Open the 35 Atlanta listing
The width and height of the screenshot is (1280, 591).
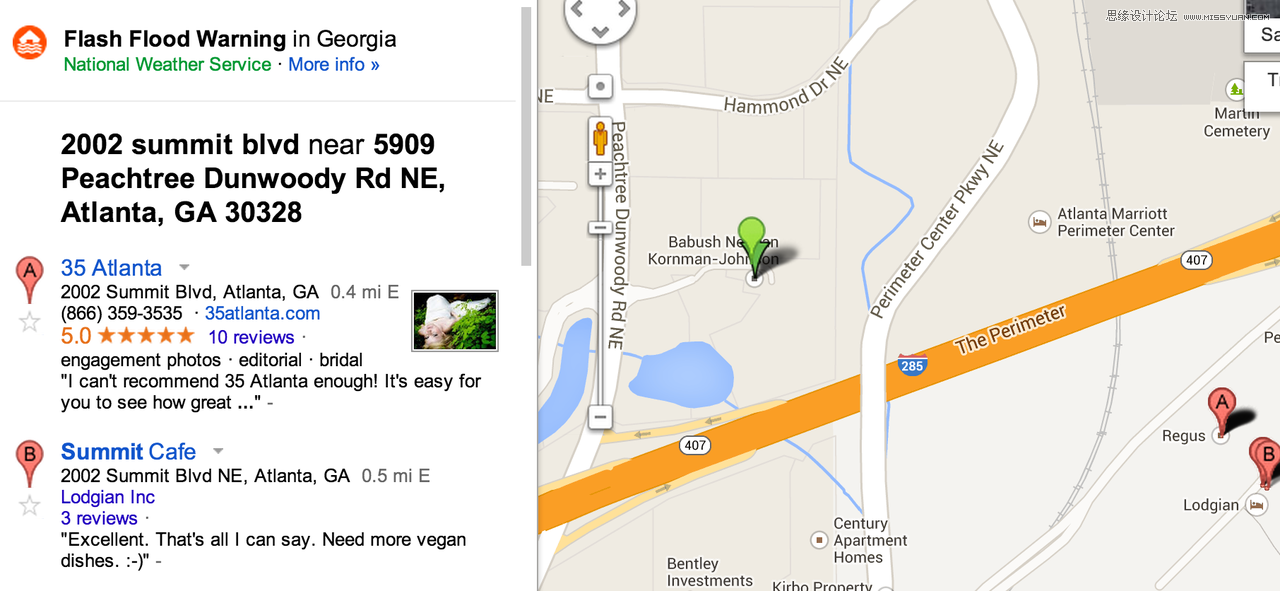click(x=111, y=267)
